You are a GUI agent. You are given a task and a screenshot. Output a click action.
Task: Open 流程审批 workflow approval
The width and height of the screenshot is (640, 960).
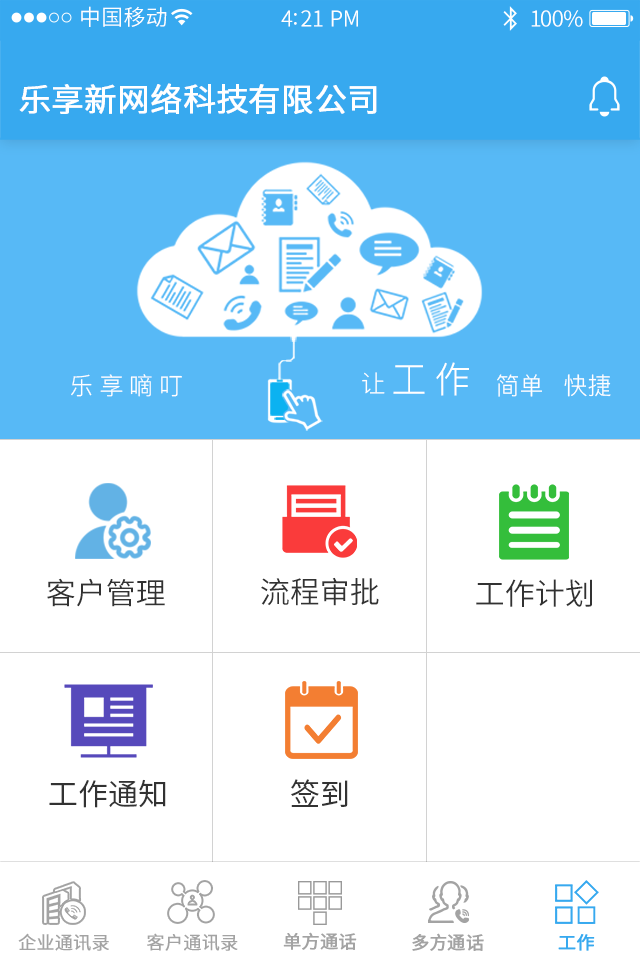[320, 546]
